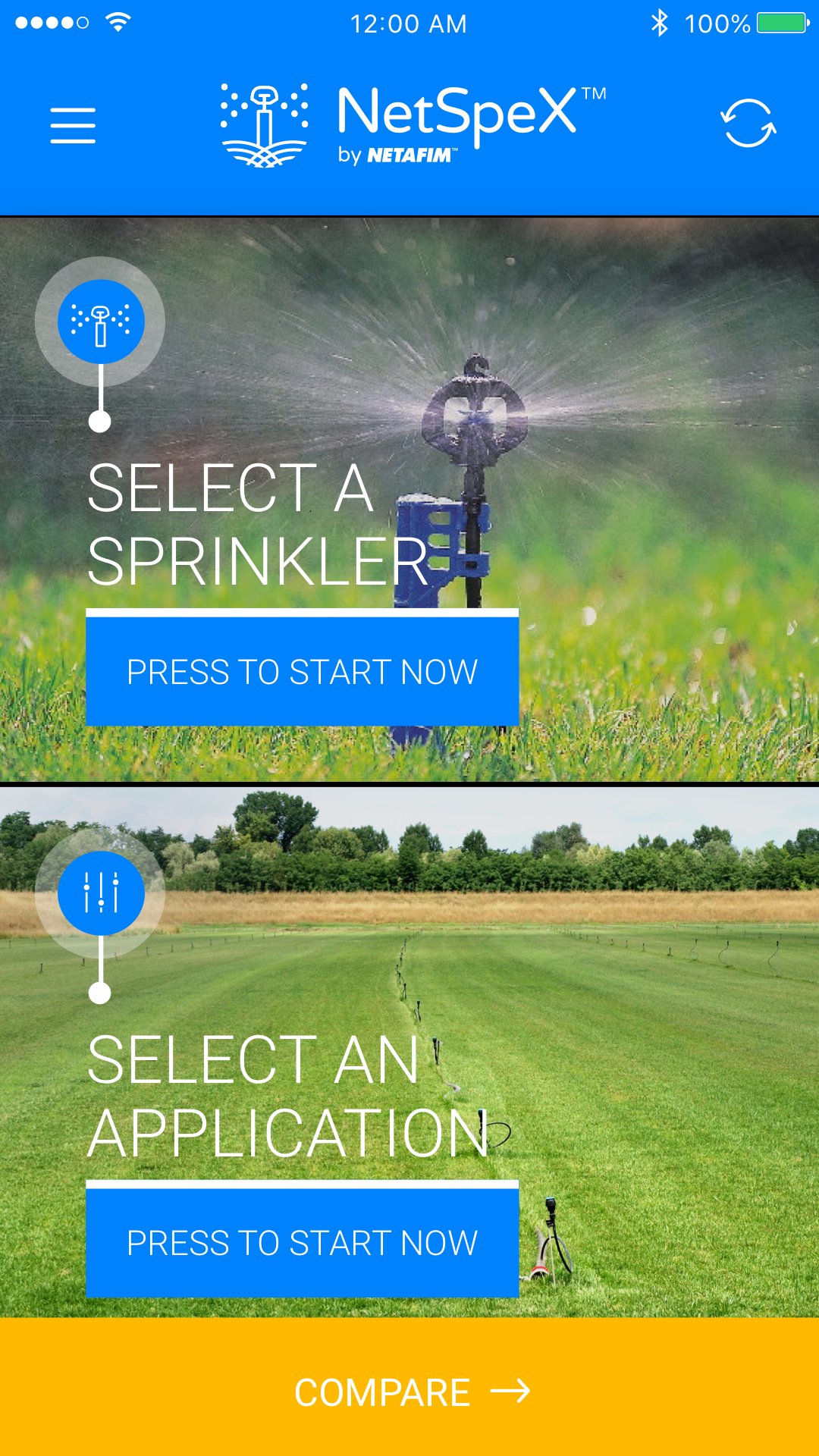Start now under Select a Sprinkler
This screenshot has width=819, height=1456.
[302, 671]
